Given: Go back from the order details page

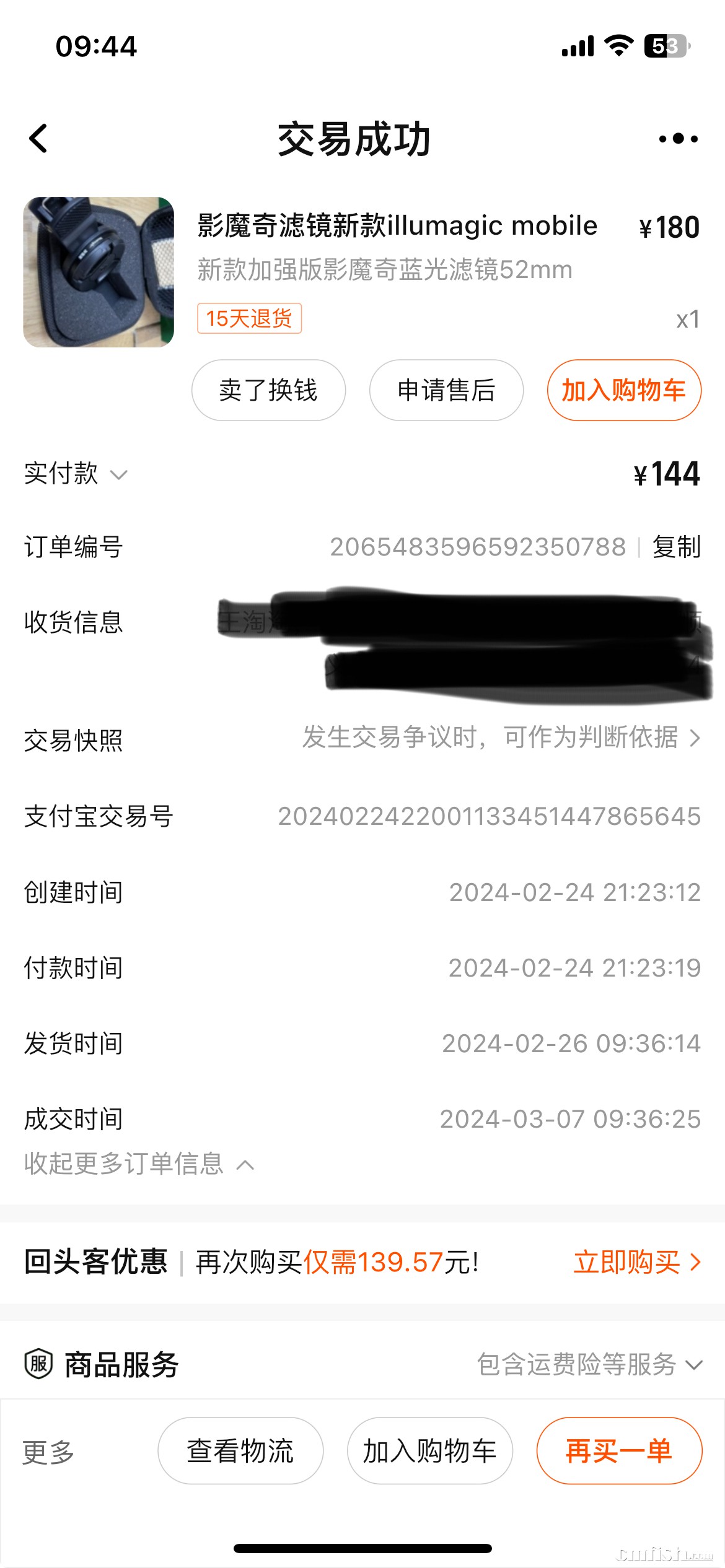Looking at the screenshot, I should pyautogui.click(x=38, y=138).
